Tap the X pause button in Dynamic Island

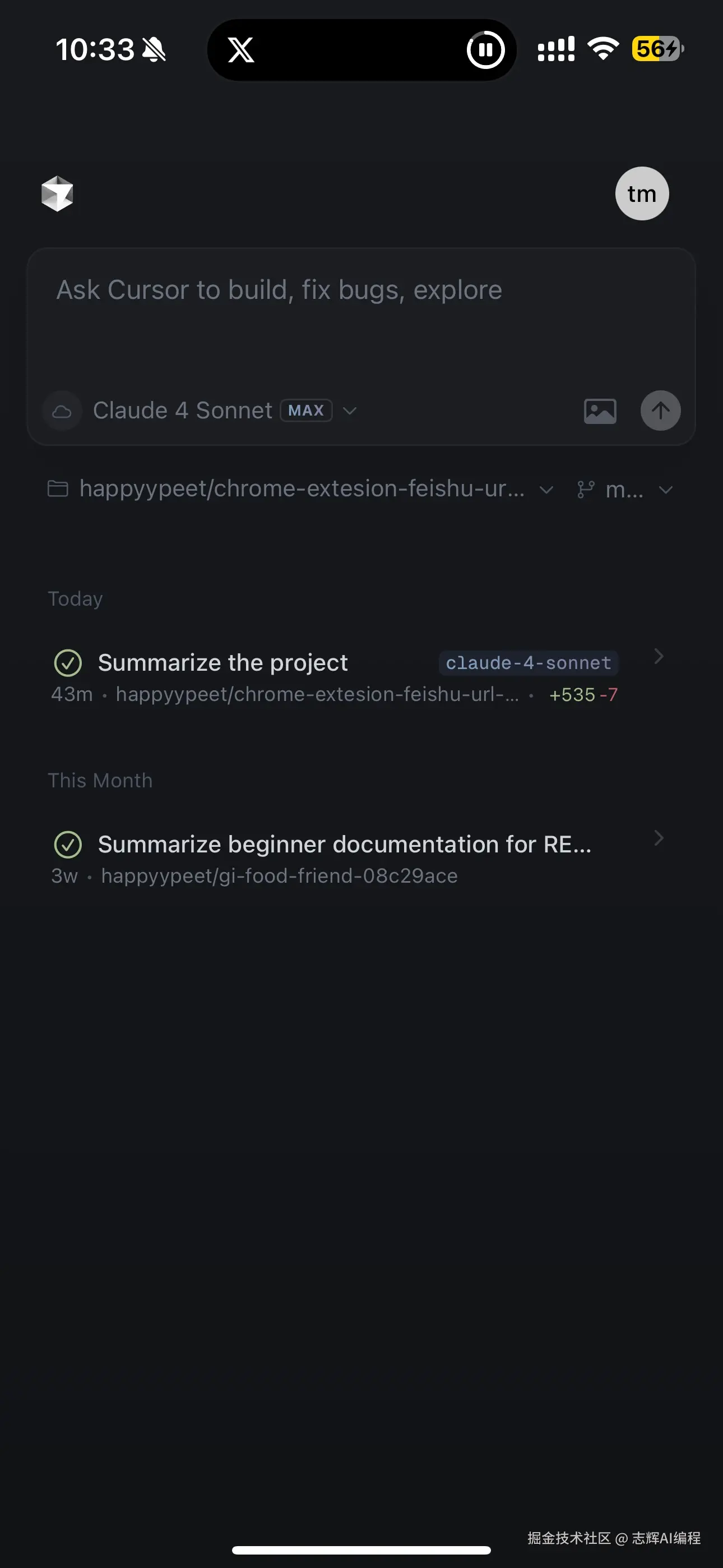pyautogui.click(x=485, y=50)
